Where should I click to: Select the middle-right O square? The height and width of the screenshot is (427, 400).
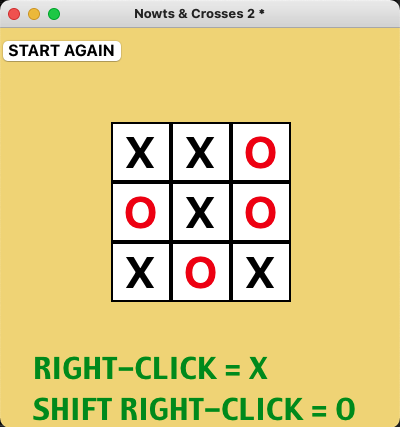(x=261, y=212)
